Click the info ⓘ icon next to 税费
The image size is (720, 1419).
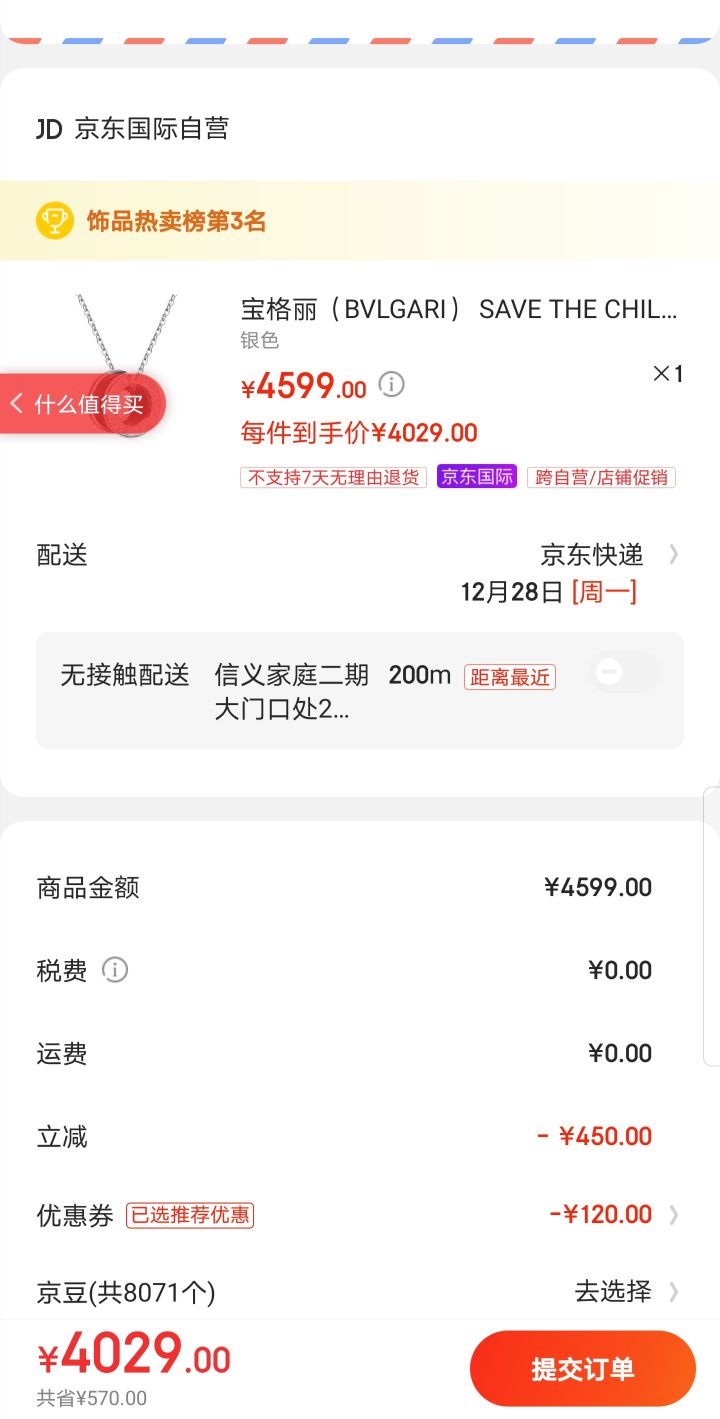[116, 969]
